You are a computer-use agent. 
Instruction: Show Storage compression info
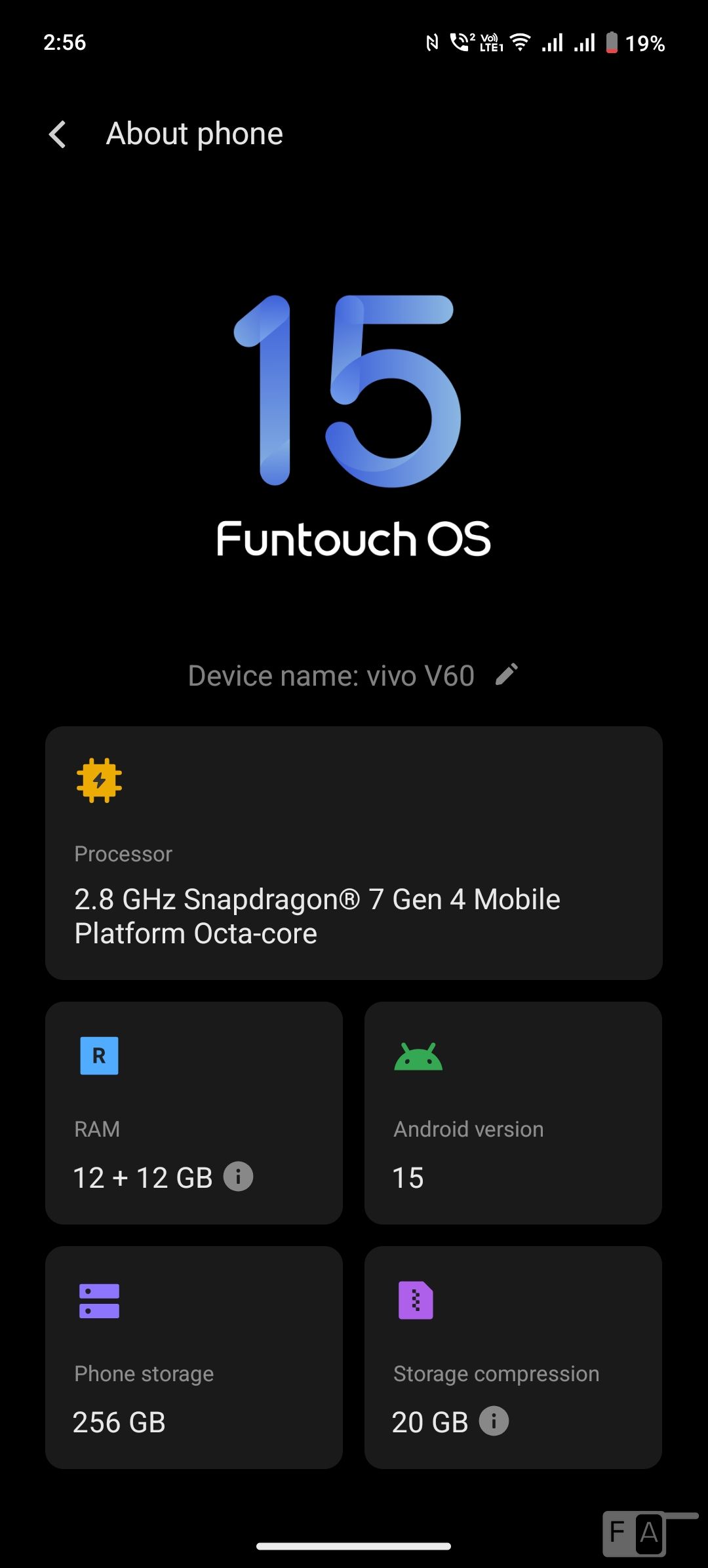[x=494, y=1421]
